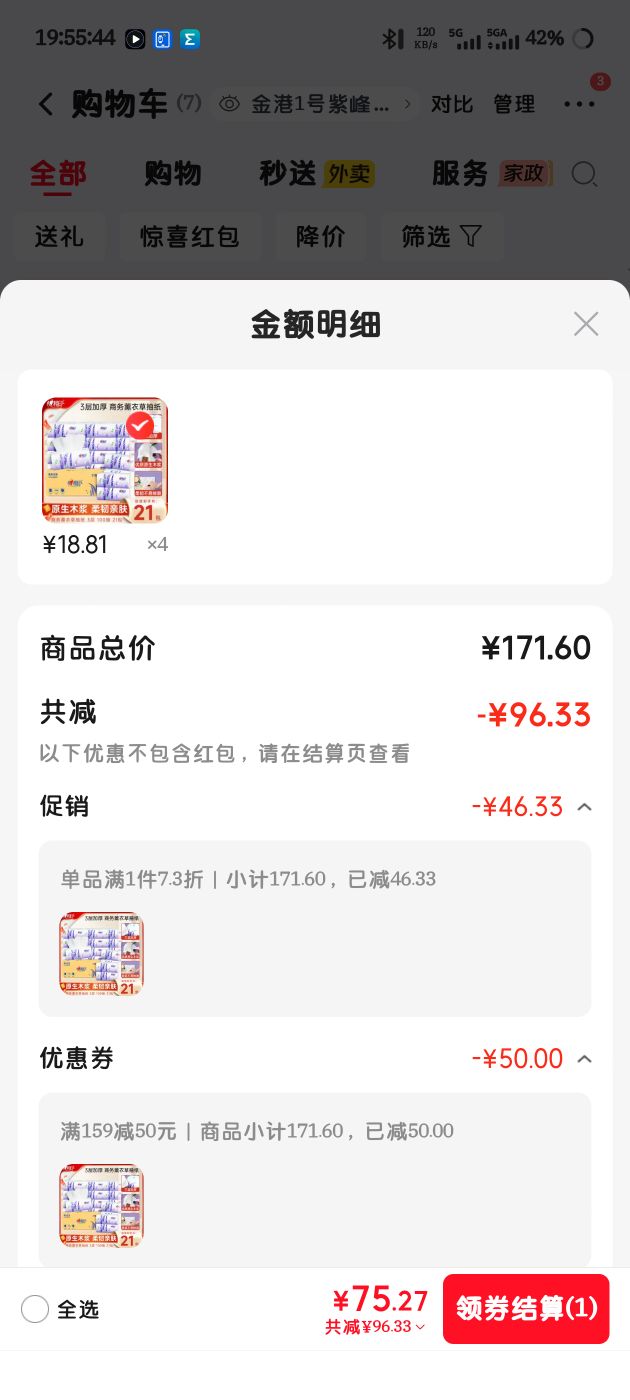Tap 领券结算(1) to check out
The height and width of the screenshot is (1400, 630).
tap(526, 1309)
